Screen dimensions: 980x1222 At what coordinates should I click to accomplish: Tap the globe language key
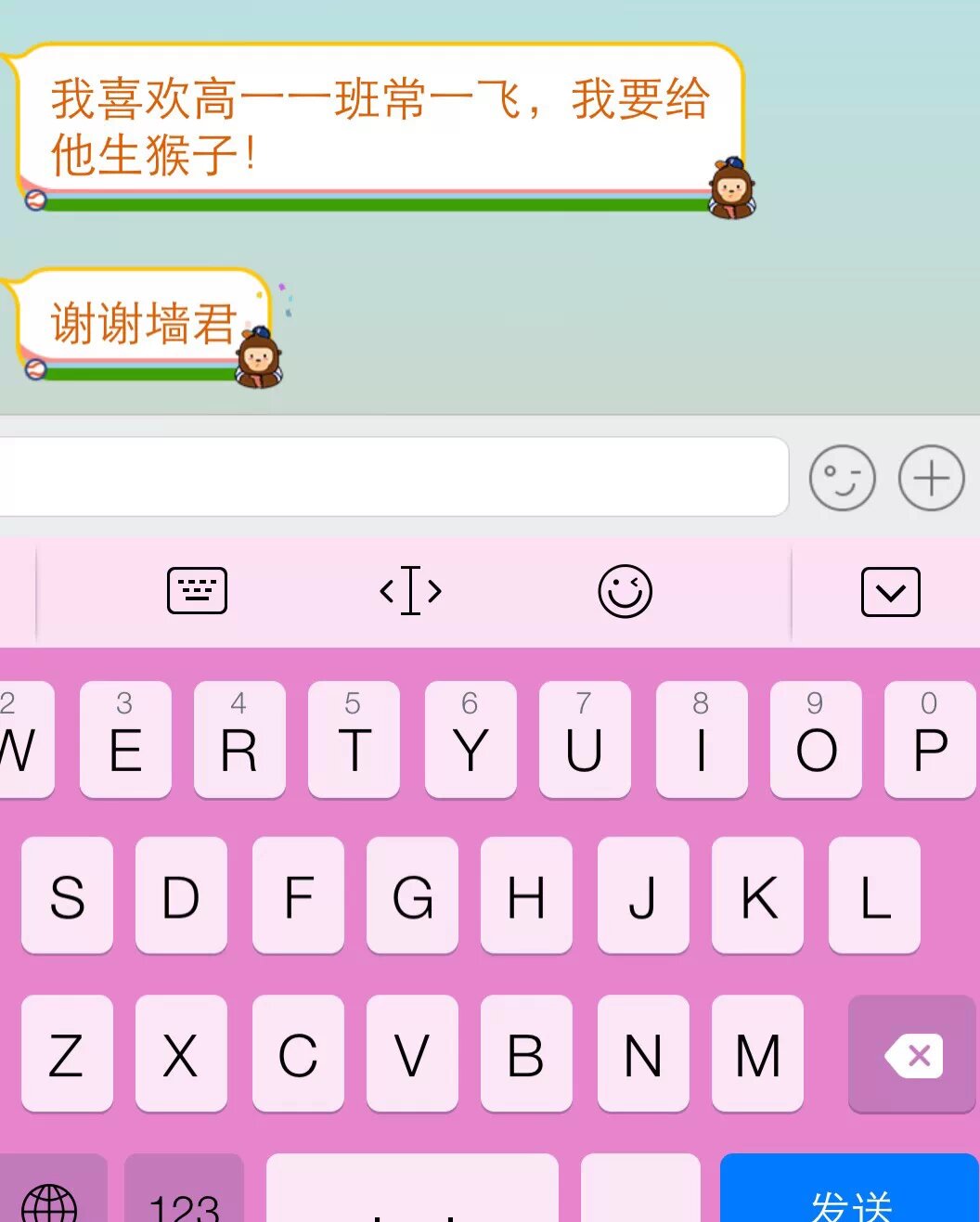click(50, 1197)
